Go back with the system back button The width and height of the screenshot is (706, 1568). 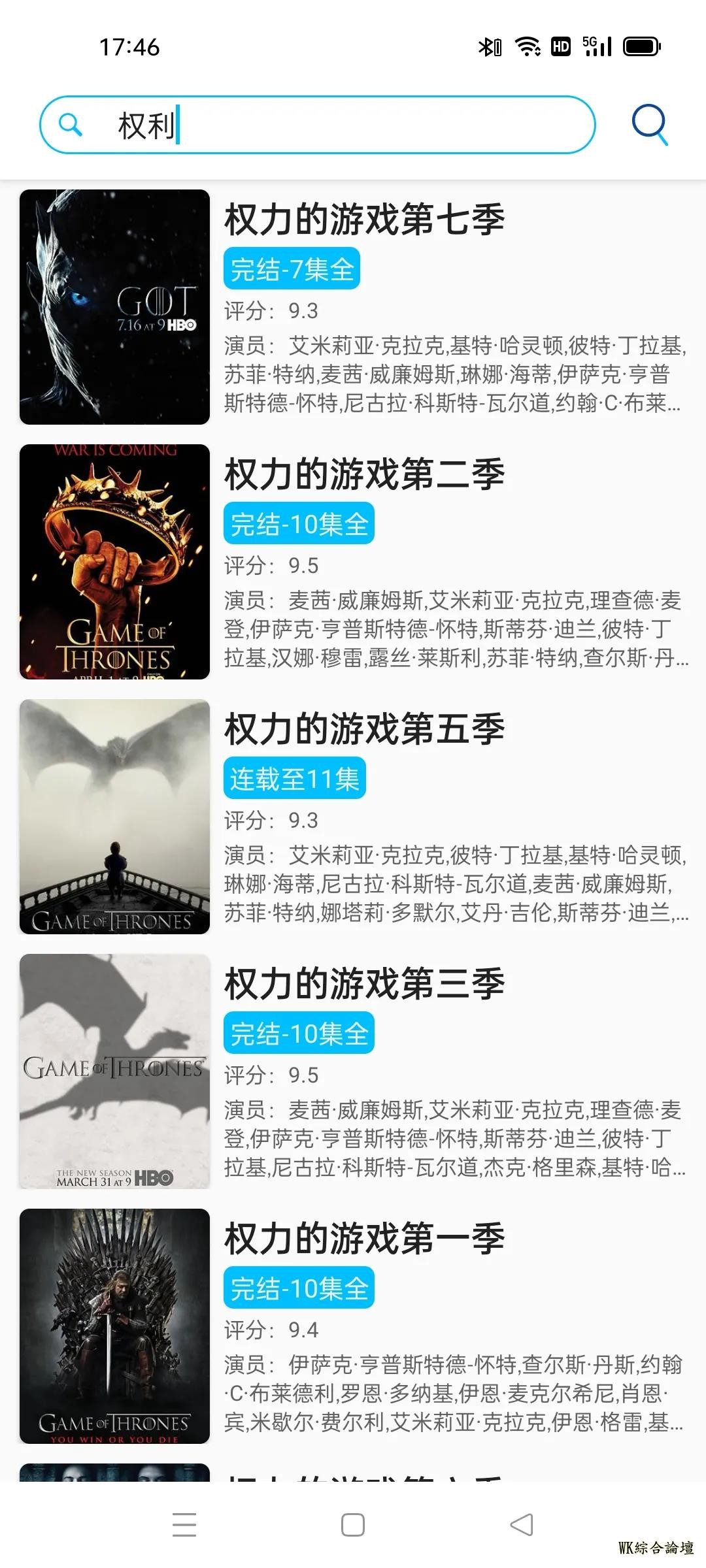pyautogui.click(x=522, y=1525)
